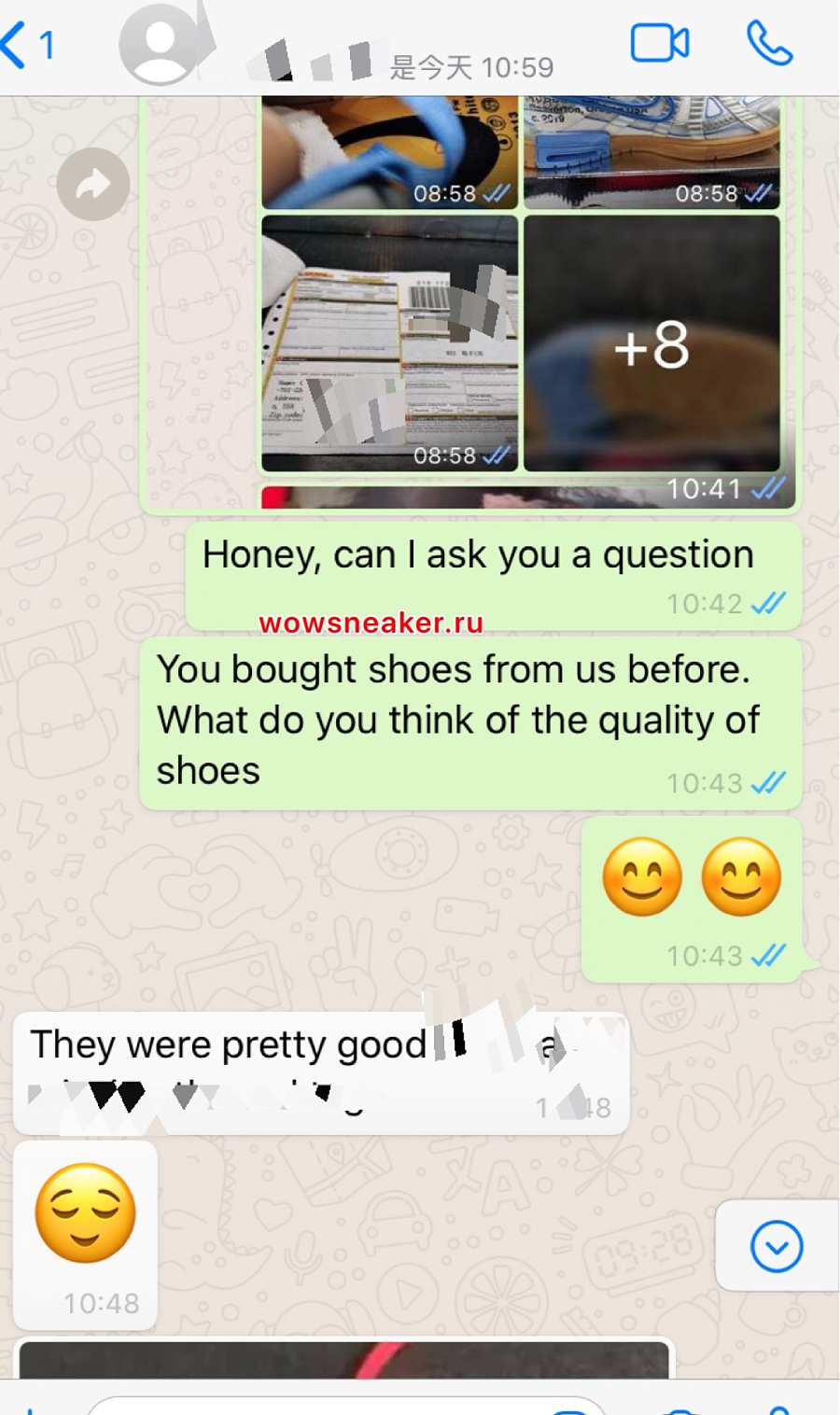Viewport: 840px width, 1415px height.
Task: Start a video call
Action: coord(659,44)
